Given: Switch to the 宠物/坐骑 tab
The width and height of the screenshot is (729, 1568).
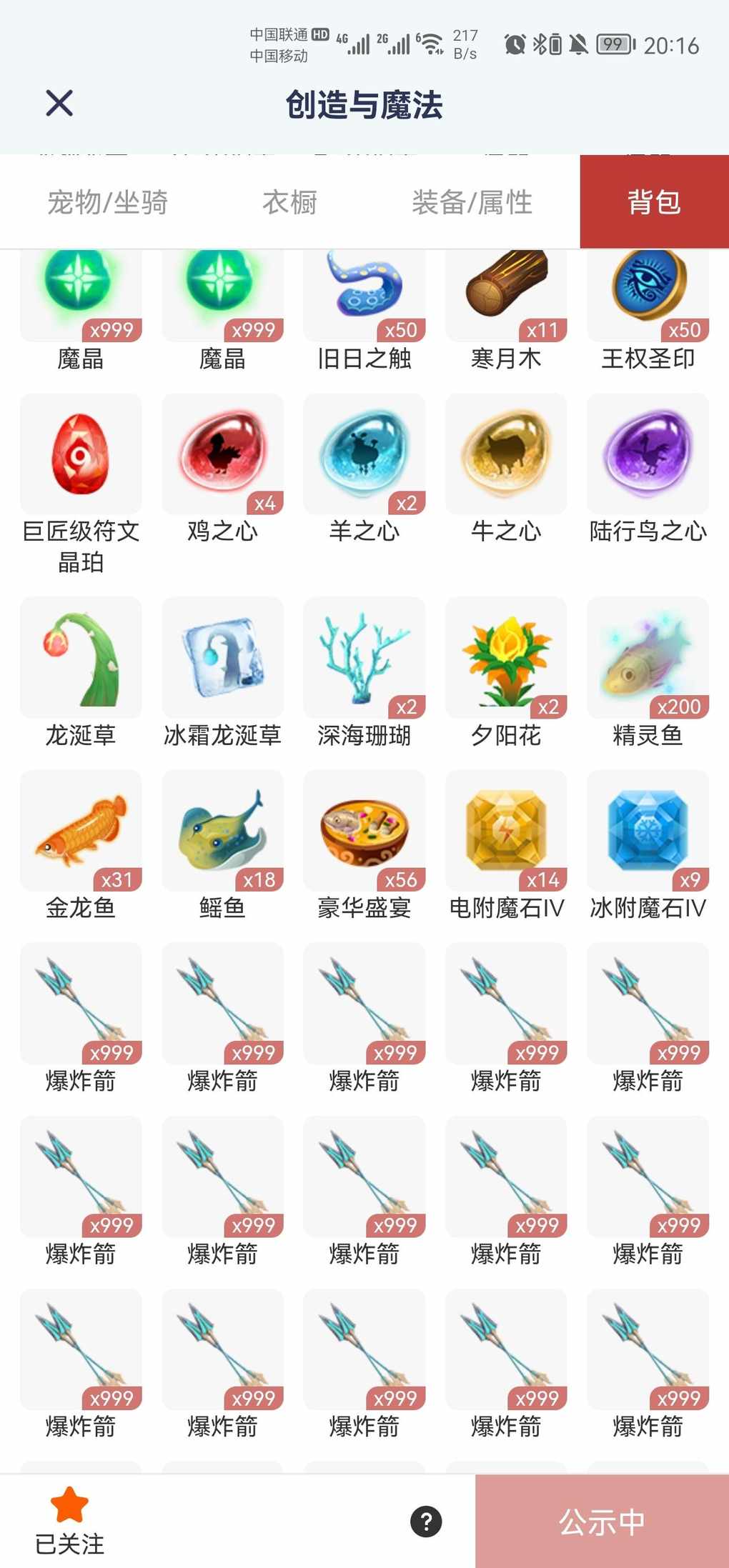Looking at the screenshot, I should tap(107, 202).
